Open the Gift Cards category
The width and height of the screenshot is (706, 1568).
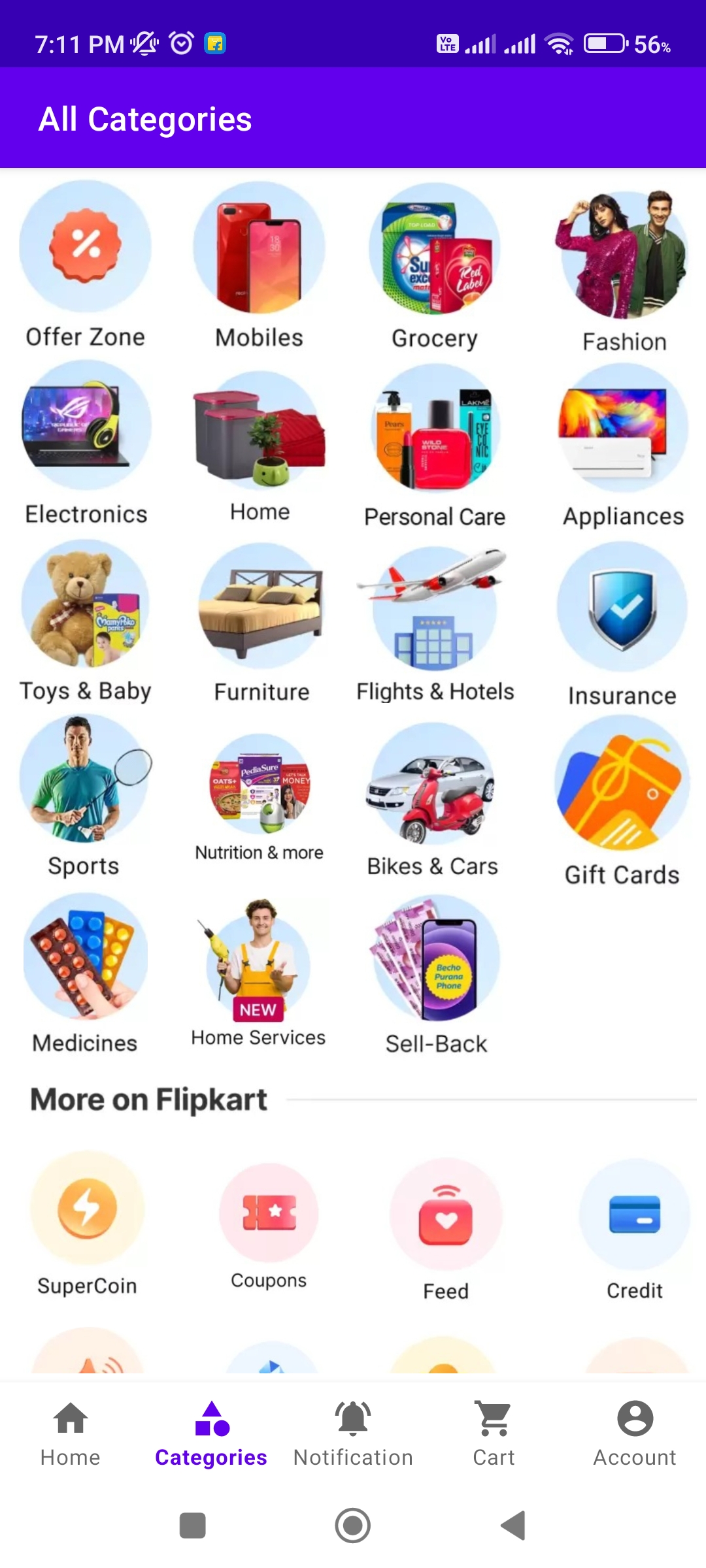[622, 791]
